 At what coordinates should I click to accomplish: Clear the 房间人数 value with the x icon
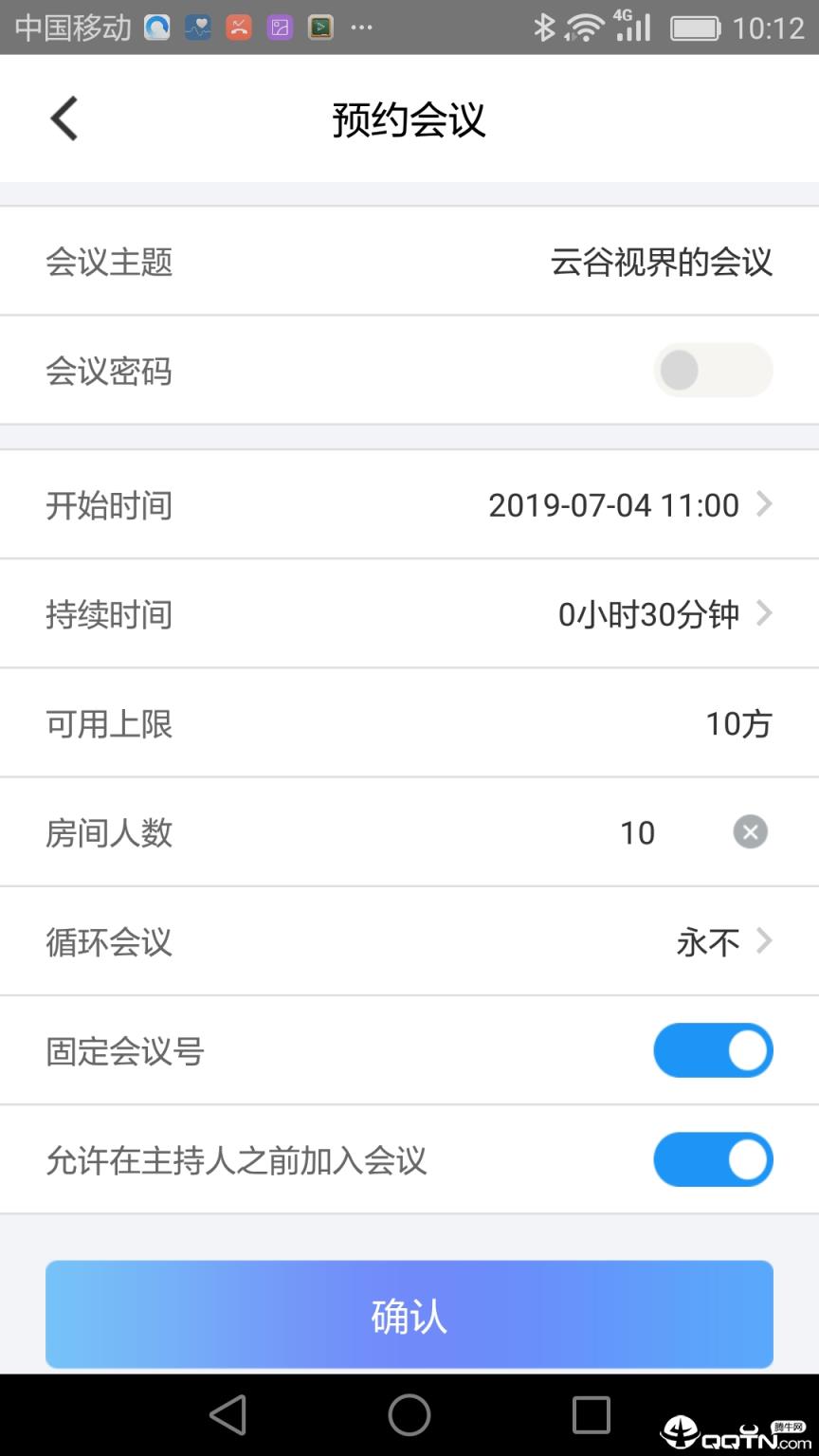tap(750, 832)
